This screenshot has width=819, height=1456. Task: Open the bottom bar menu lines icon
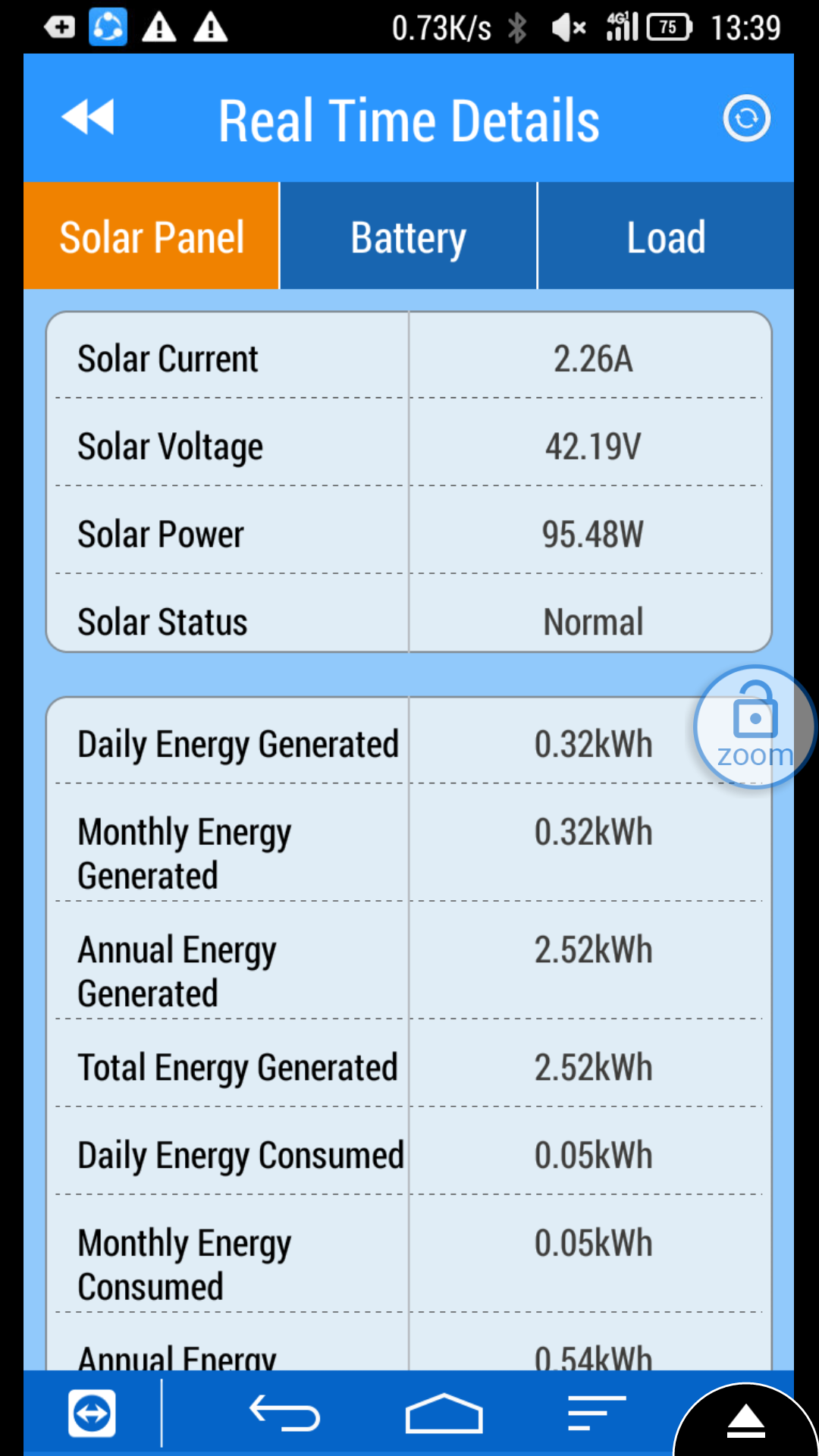click(x=597, y=1414)
